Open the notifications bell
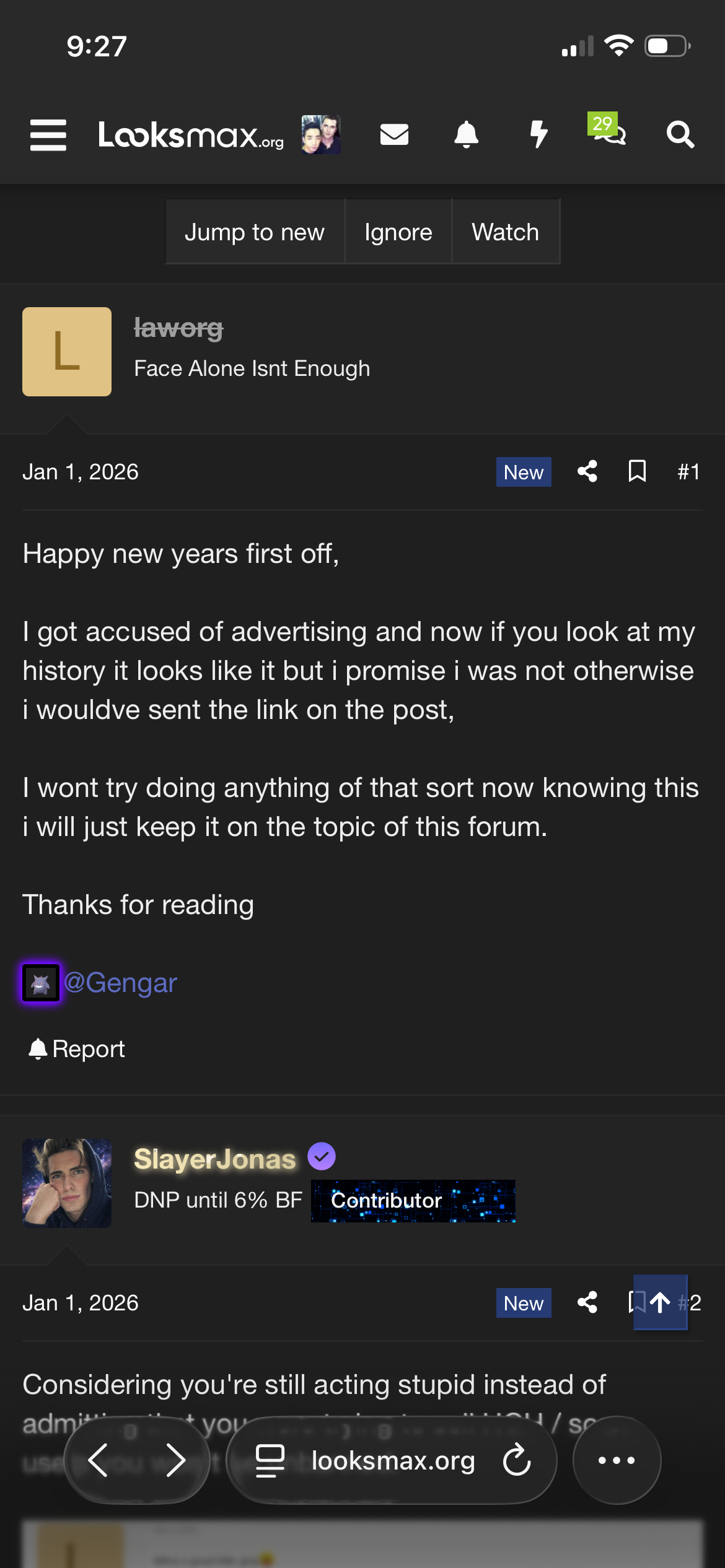This screenshot has width=725, height=1568. (x=467, y=134)
